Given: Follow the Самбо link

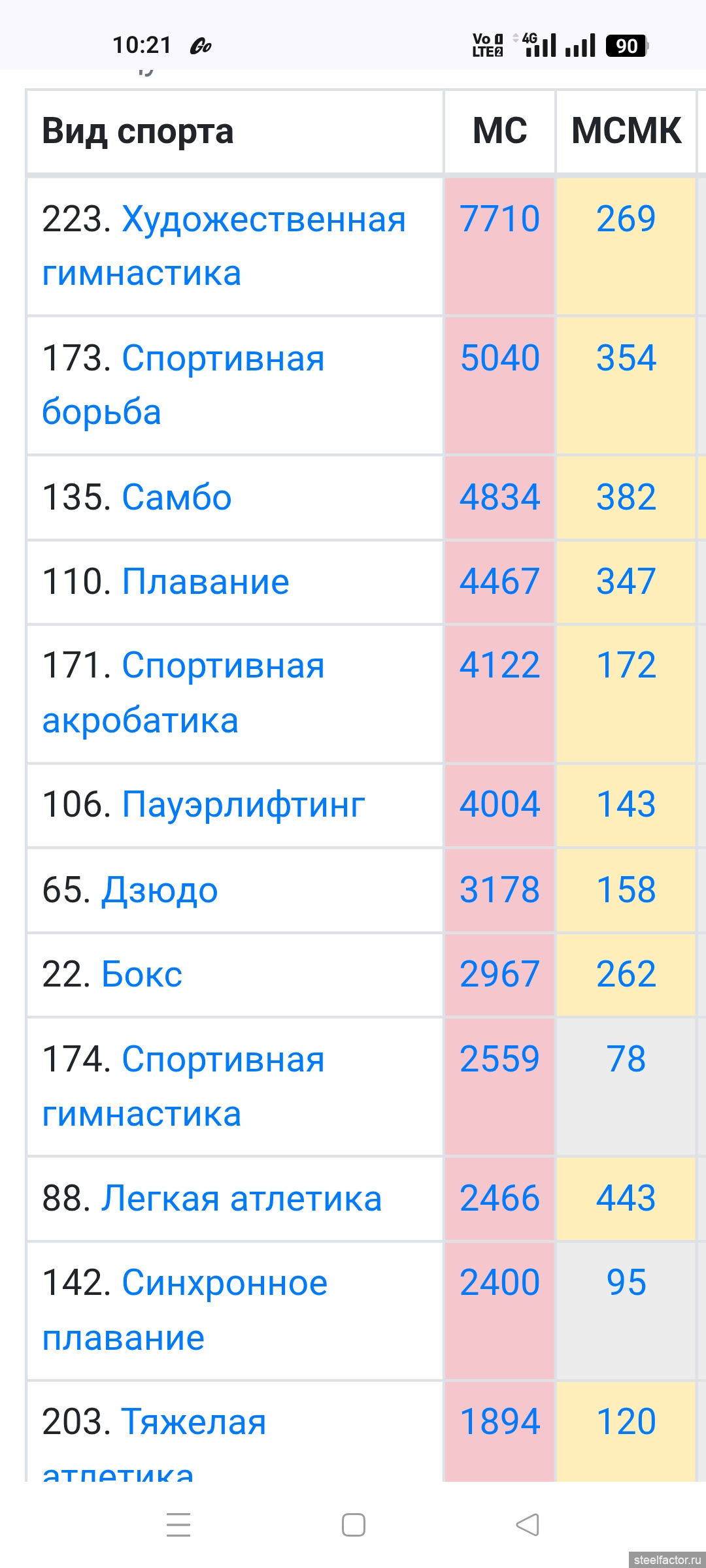Looking at the screenshot, I should [176, 497].
